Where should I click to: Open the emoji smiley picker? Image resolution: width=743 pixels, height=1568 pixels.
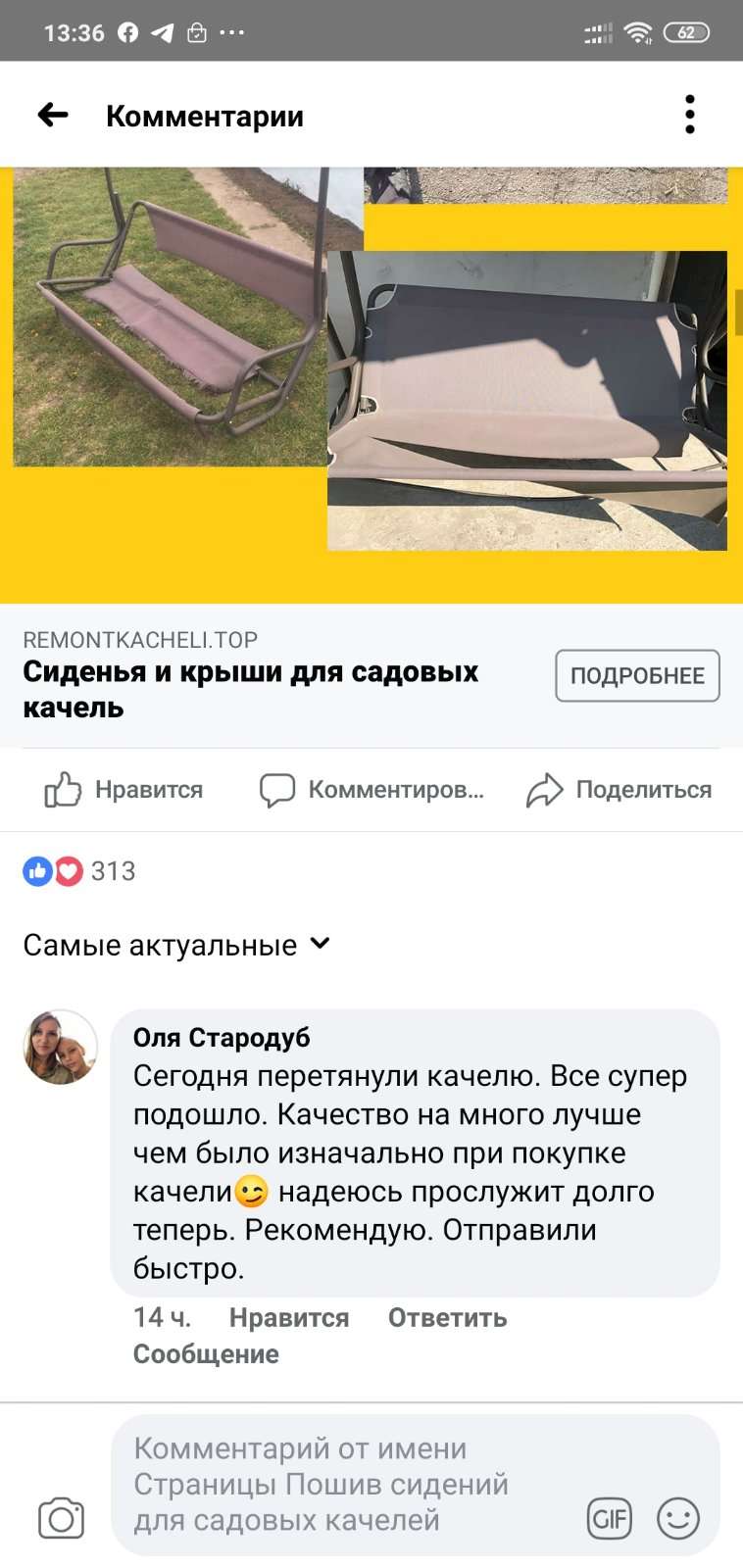coord(677,1519)
